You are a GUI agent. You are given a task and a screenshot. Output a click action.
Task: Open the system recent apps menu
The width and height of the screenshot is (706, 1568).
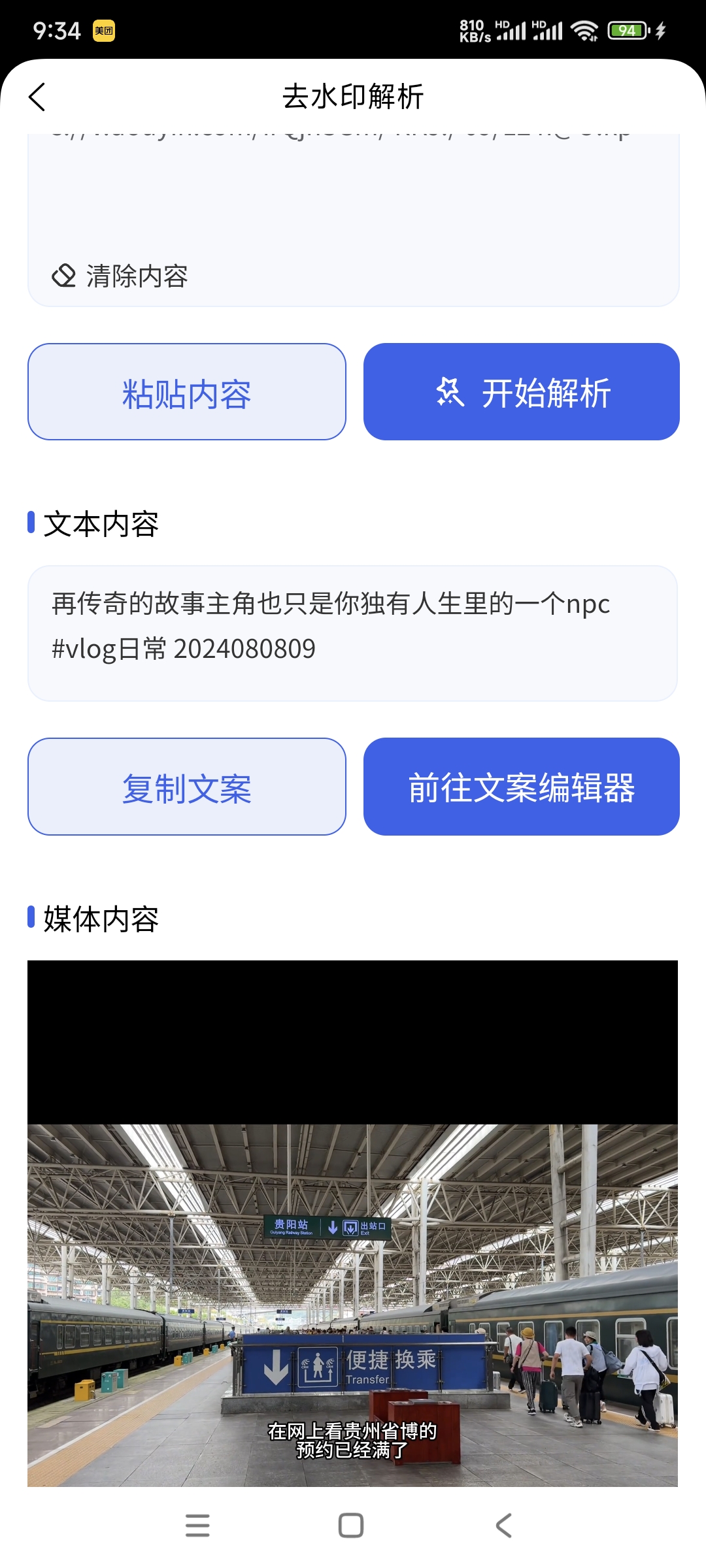click(197, 1526)
